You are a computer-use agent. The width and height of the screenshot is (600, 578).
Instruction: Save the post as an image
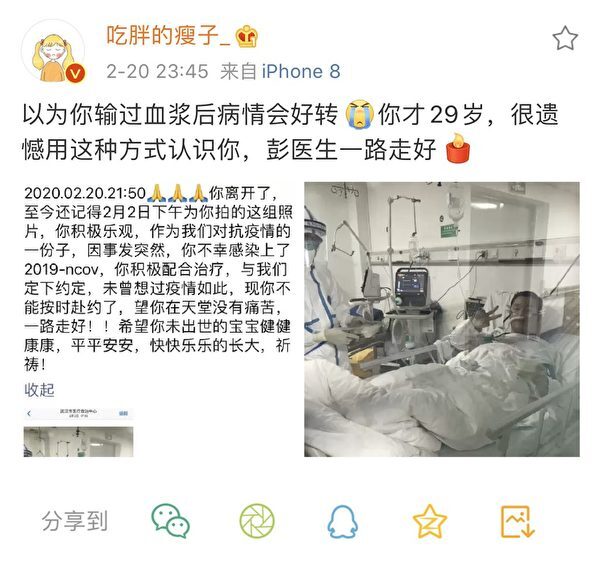pyautogui.click(x=518, y=521)
